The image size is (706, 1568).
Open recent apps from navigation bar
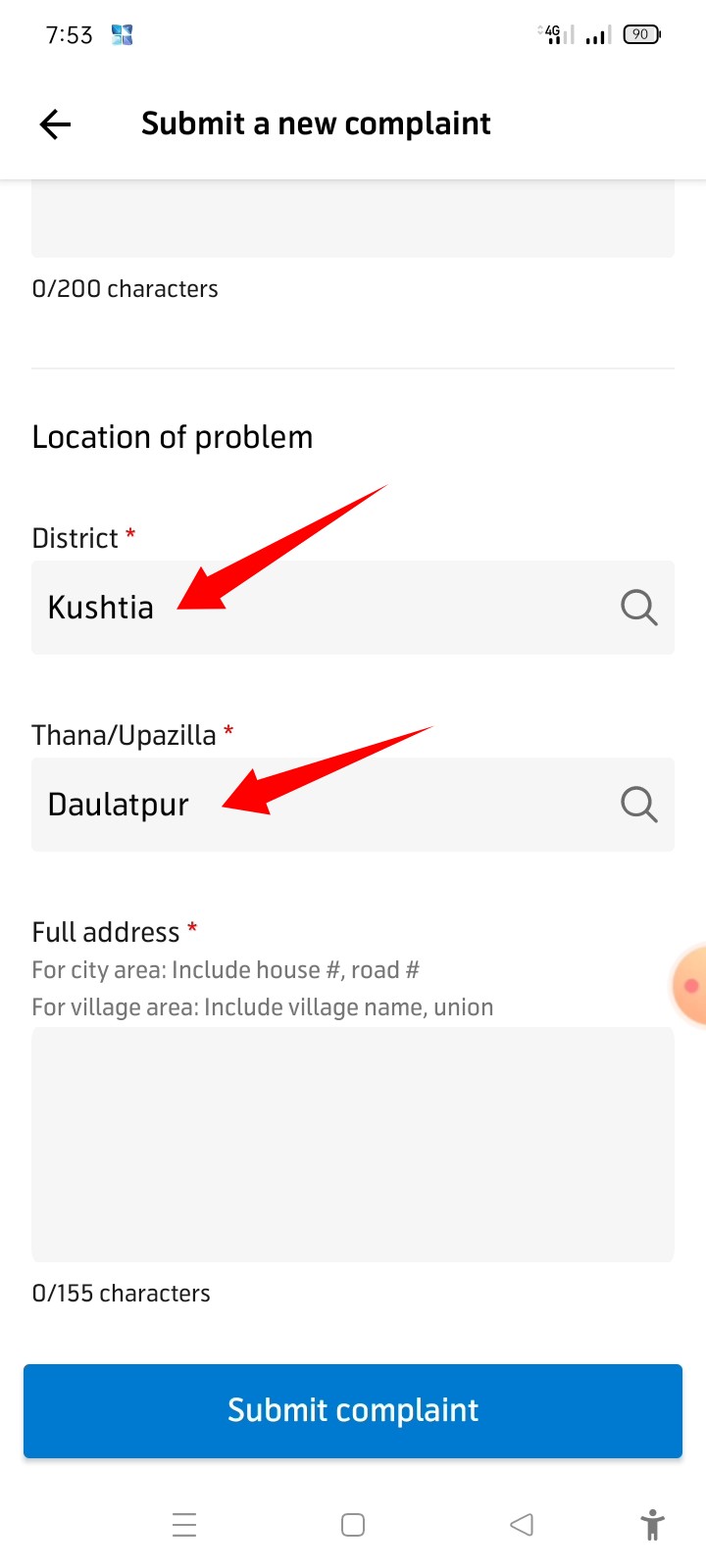pos(184,1525)
